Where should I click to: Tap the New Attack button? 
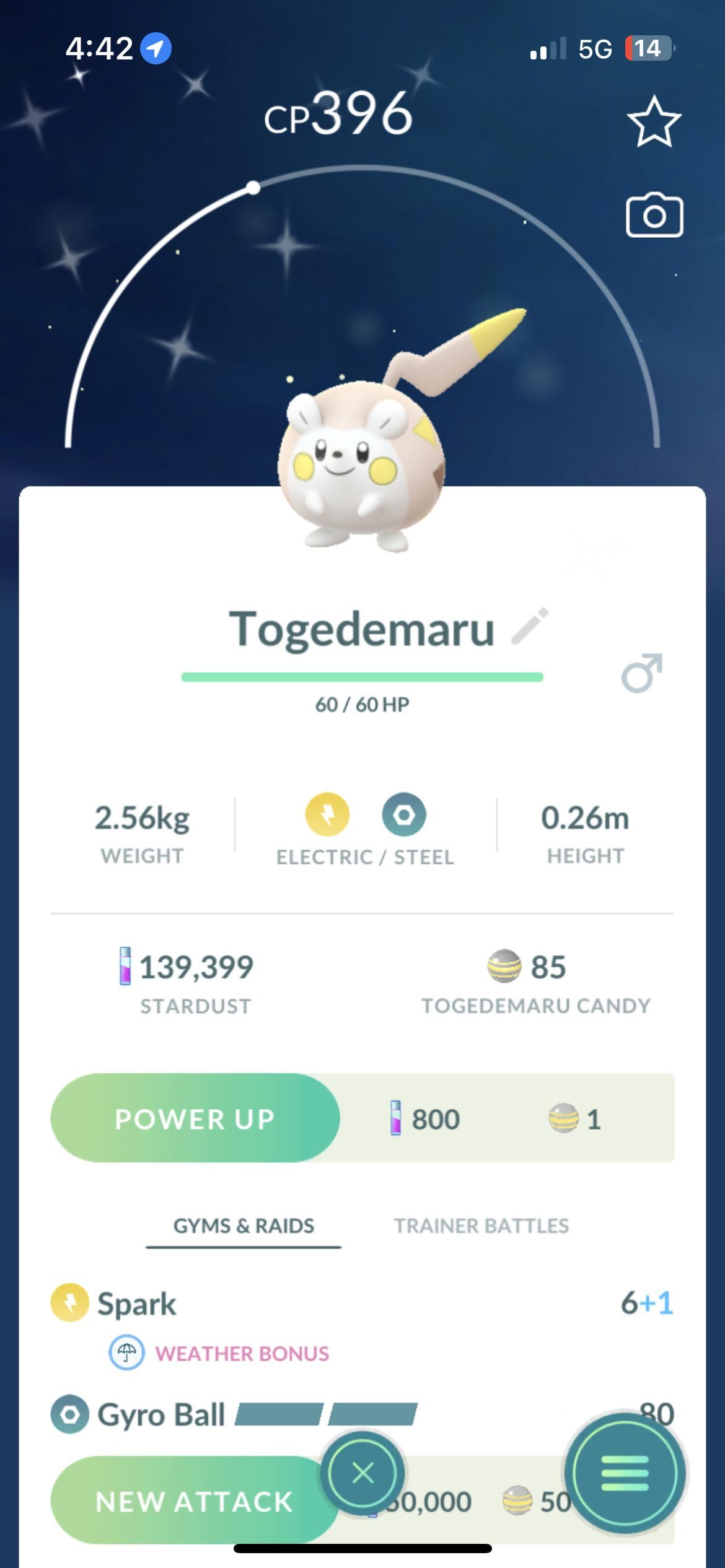pos(192,1501)
